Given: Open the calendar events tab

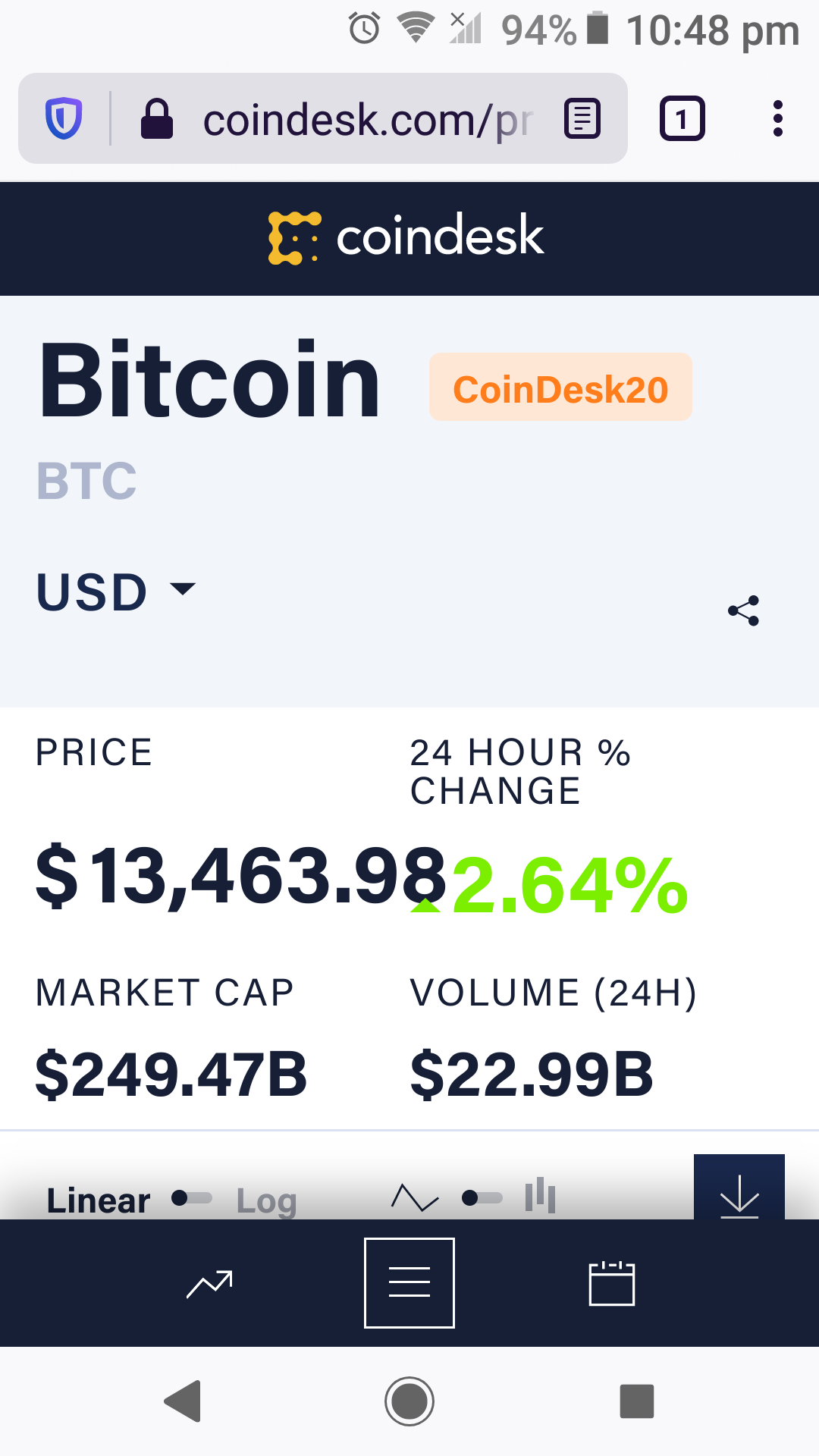Looking at the screenshot, I should click(611, 1283).
